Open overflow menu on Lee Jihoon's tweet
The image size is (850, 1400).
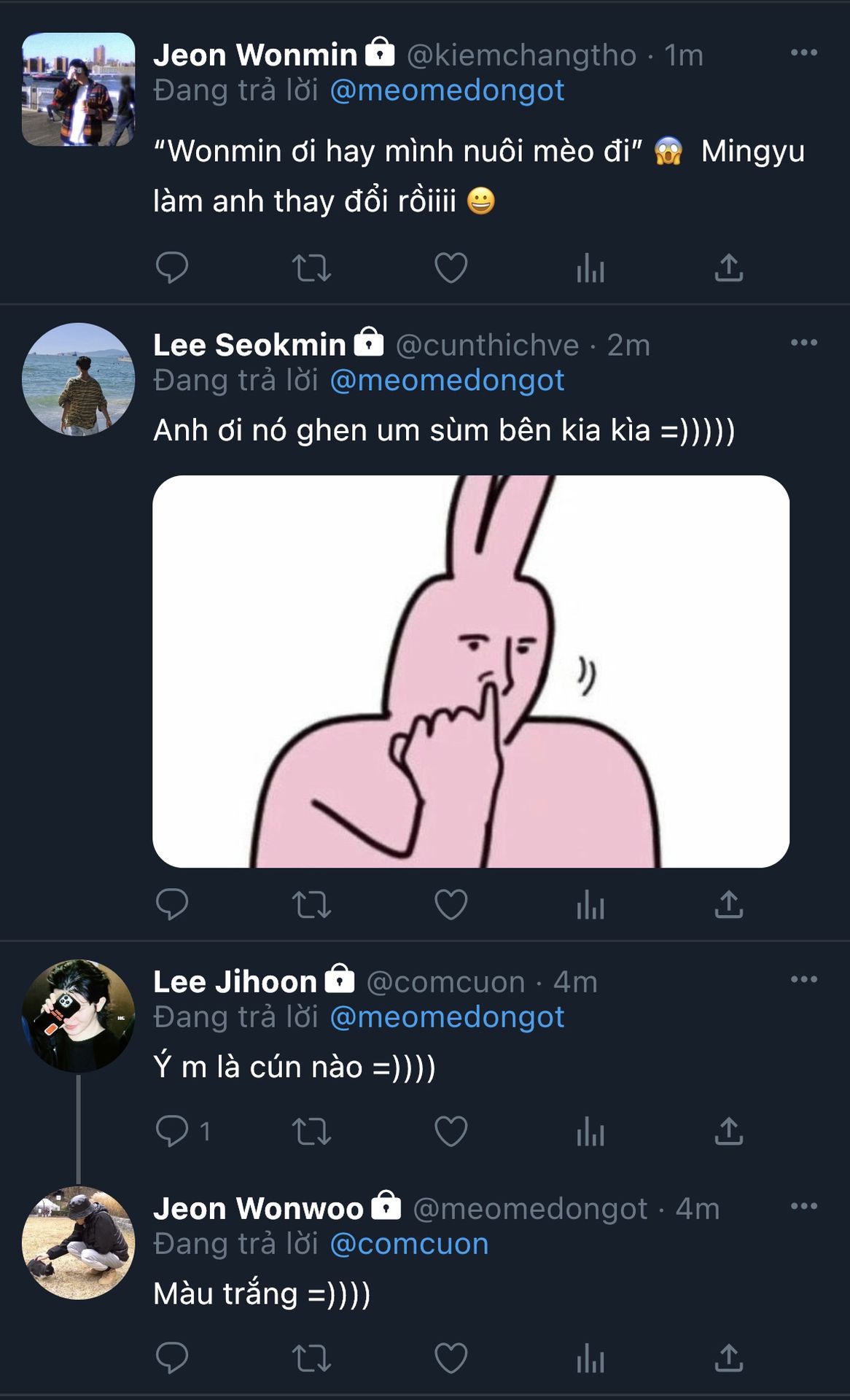coord(803,979)
